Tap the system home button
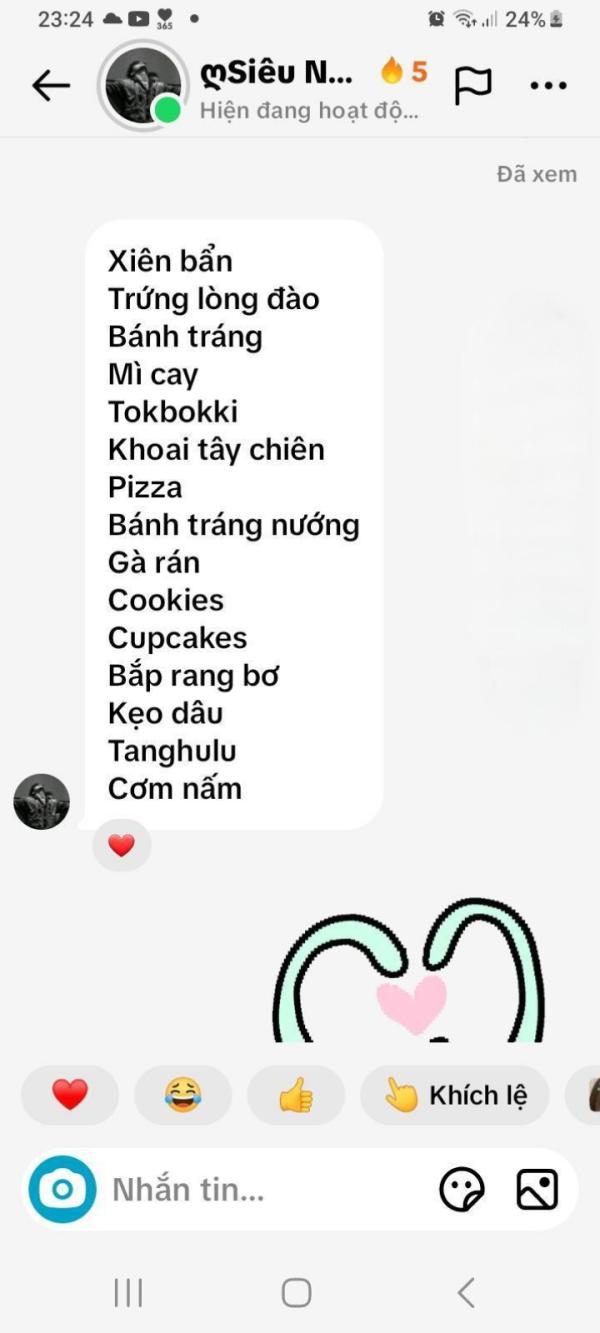Screen dimensions: 600x1333 pos(296,1293)
